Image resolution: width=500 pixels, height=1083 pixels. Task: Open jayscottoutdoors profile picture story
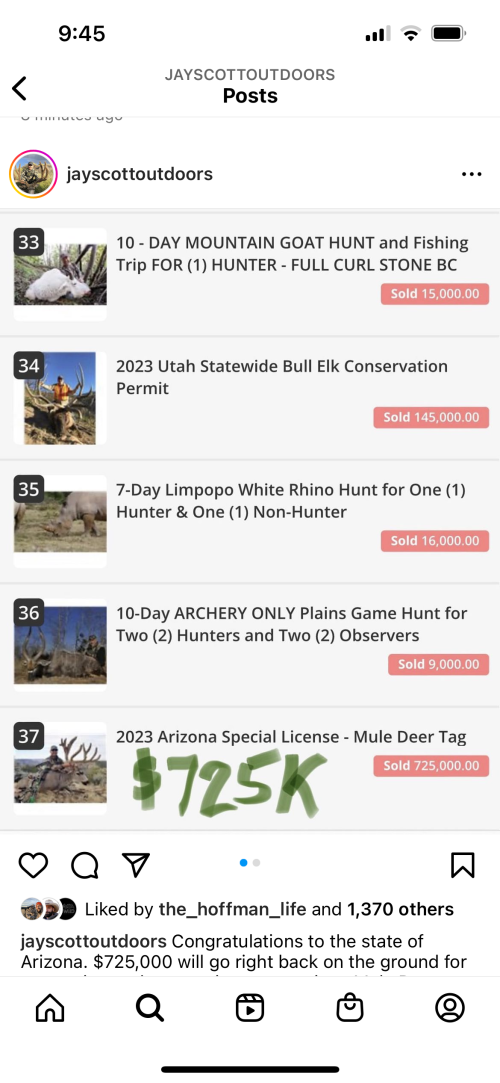pos(32,175)
